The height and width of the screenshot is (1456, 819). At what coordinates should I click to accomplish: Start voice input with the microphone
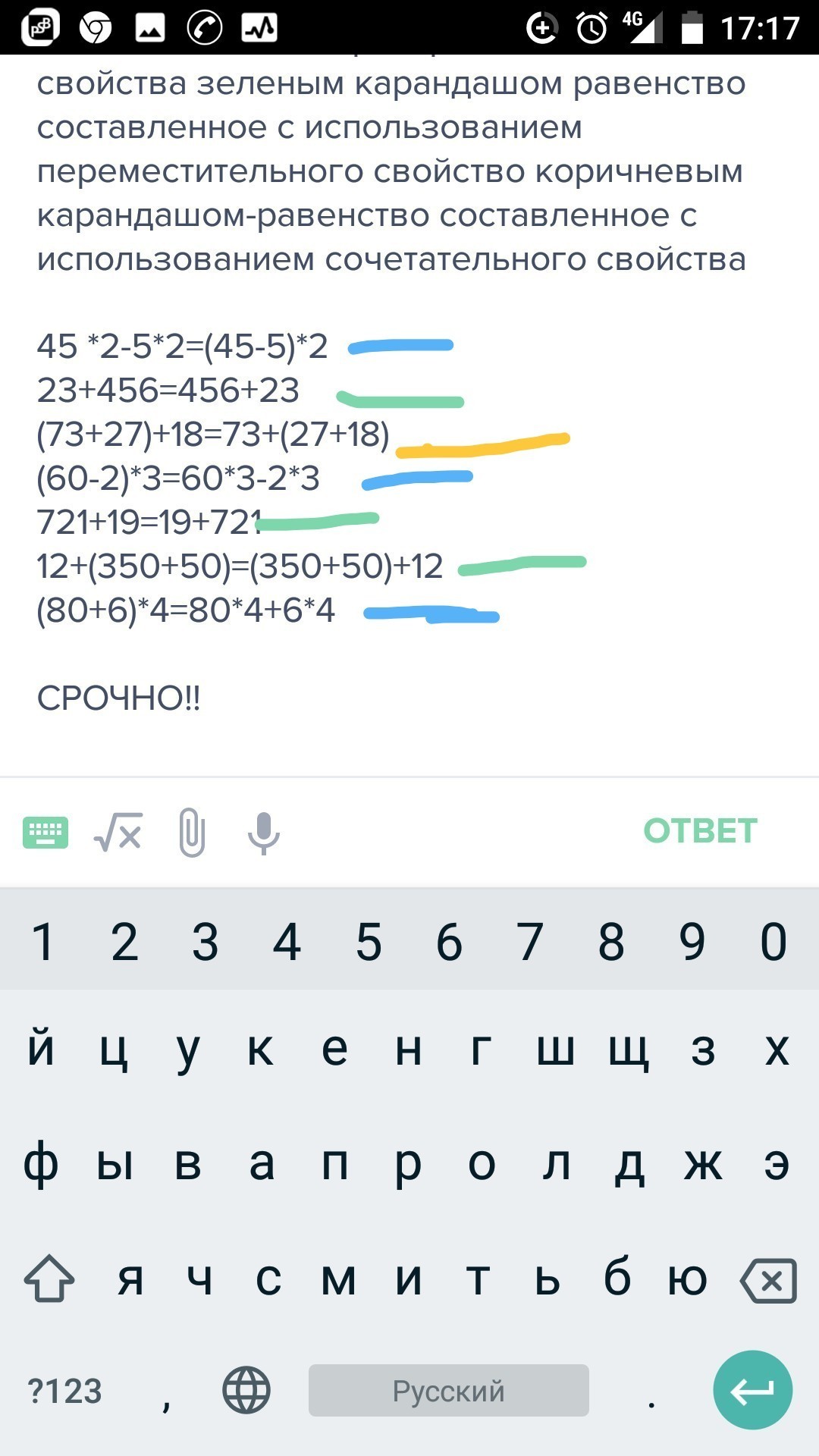point(264,833)
